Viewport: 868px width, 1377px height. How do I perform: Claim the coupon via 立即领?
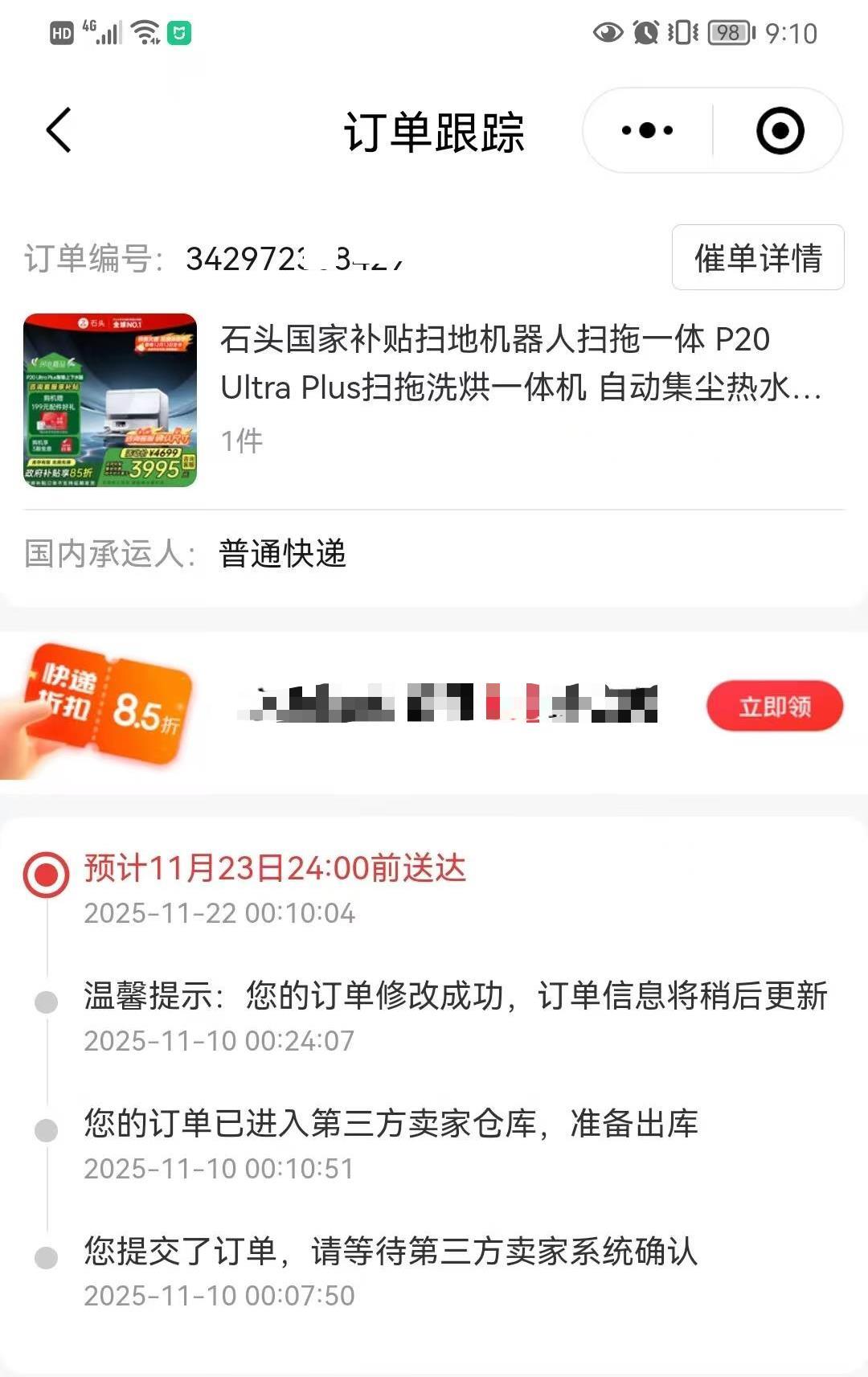tap(774, 707)
